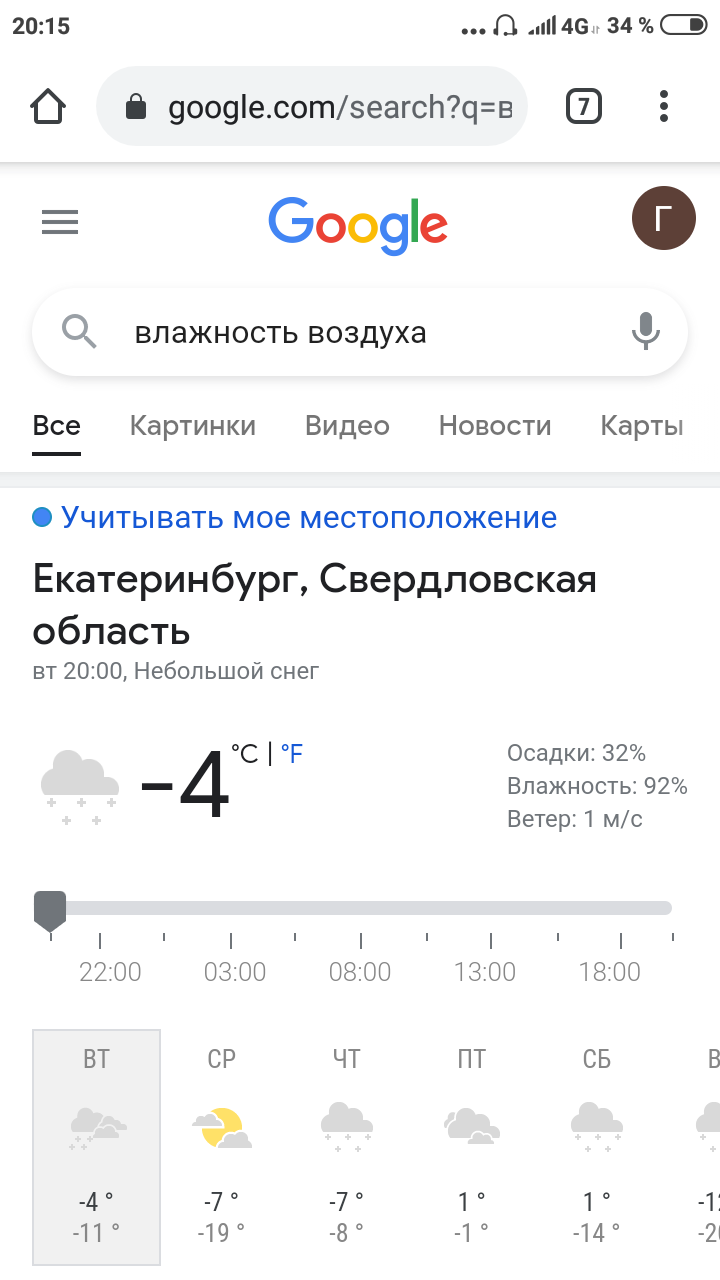Open the Google account avatar

click(663, 217)
